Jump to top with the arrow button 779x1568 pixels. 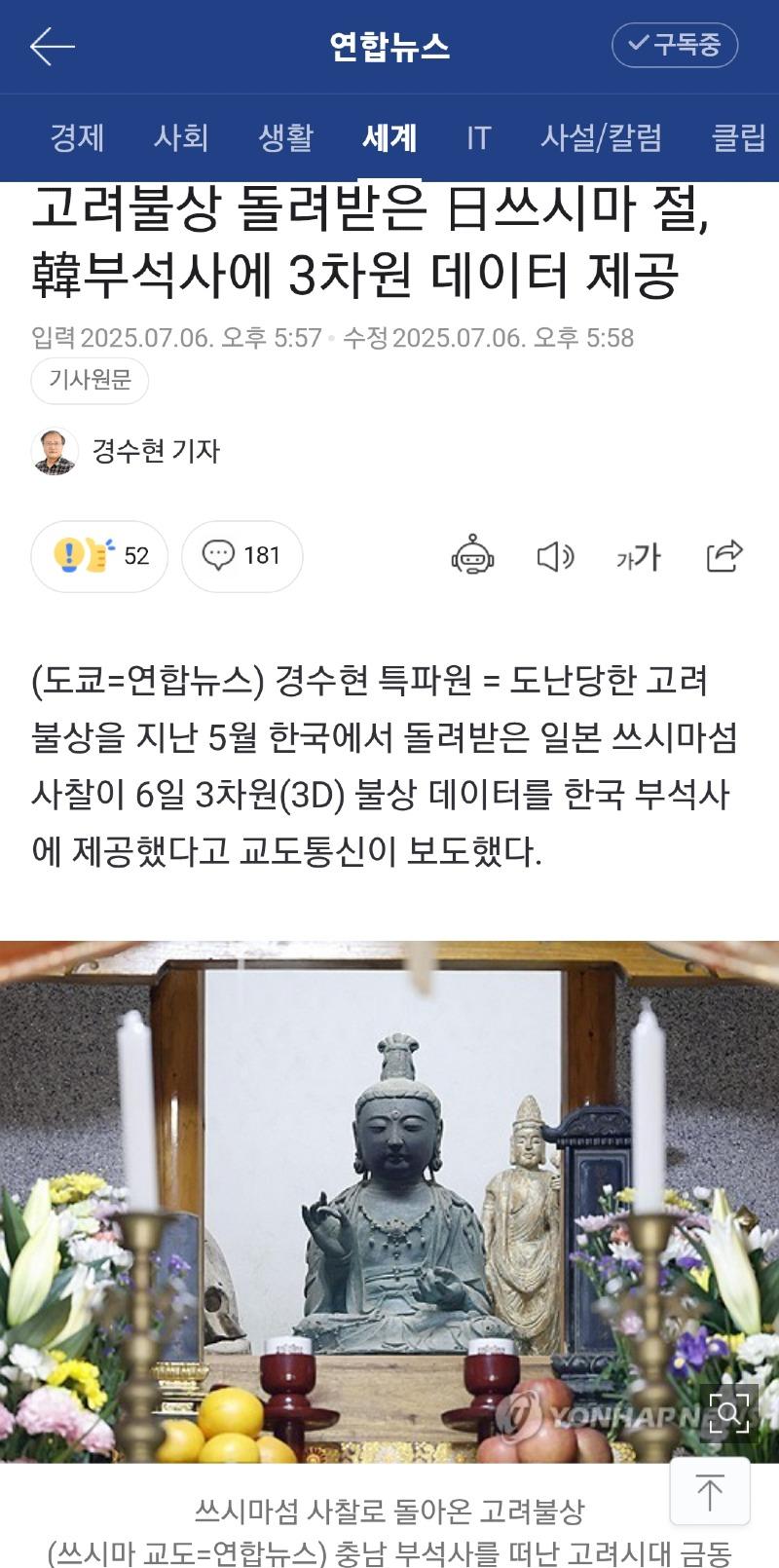point(709,1492)
